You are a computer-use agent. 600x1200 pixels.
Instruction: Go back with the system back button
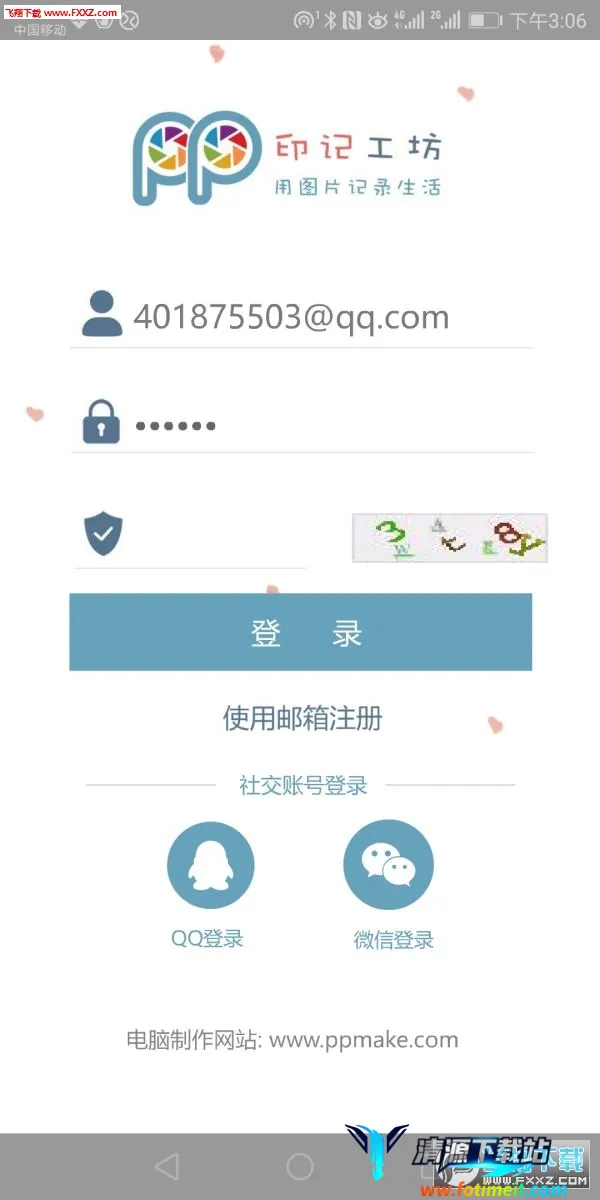pyautogui.click(x=166, y=1166)
